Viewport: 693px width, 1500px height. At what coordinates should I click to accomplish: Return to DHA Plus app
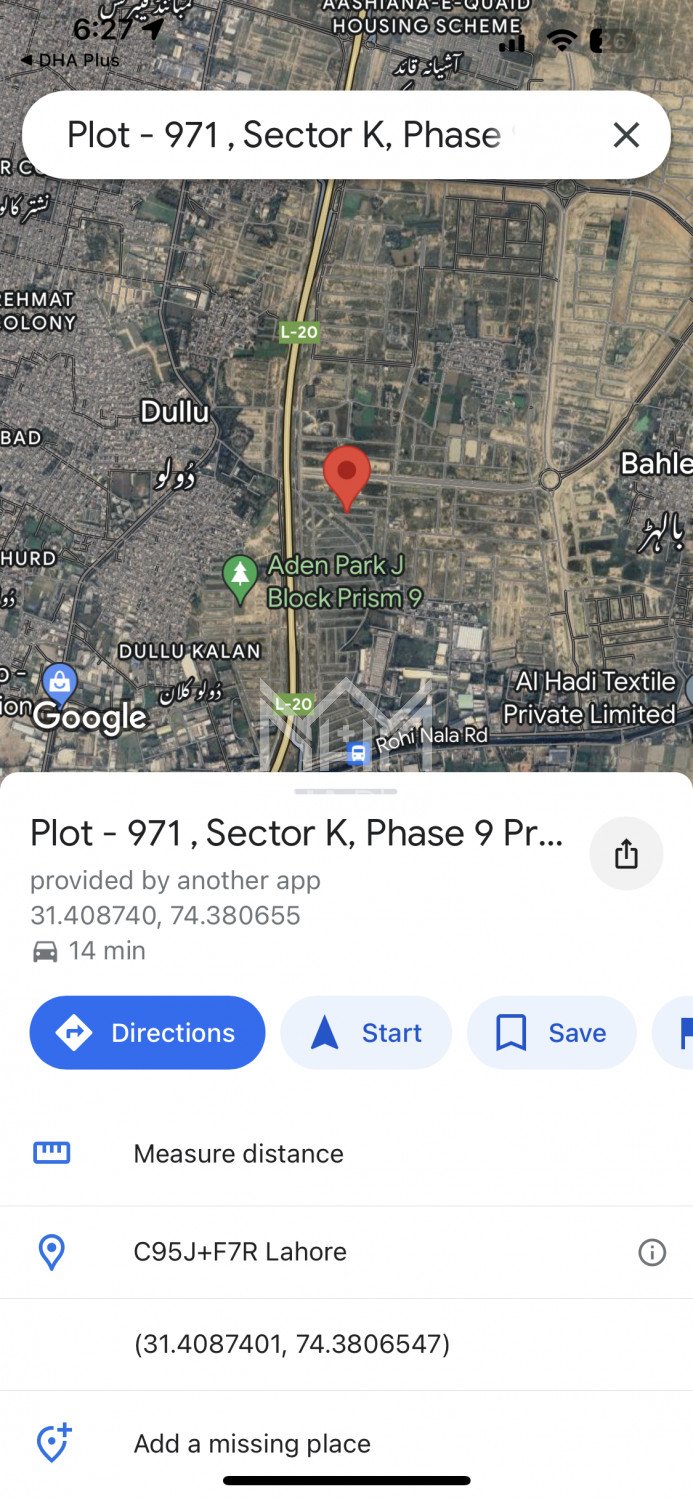pos(70,60)
